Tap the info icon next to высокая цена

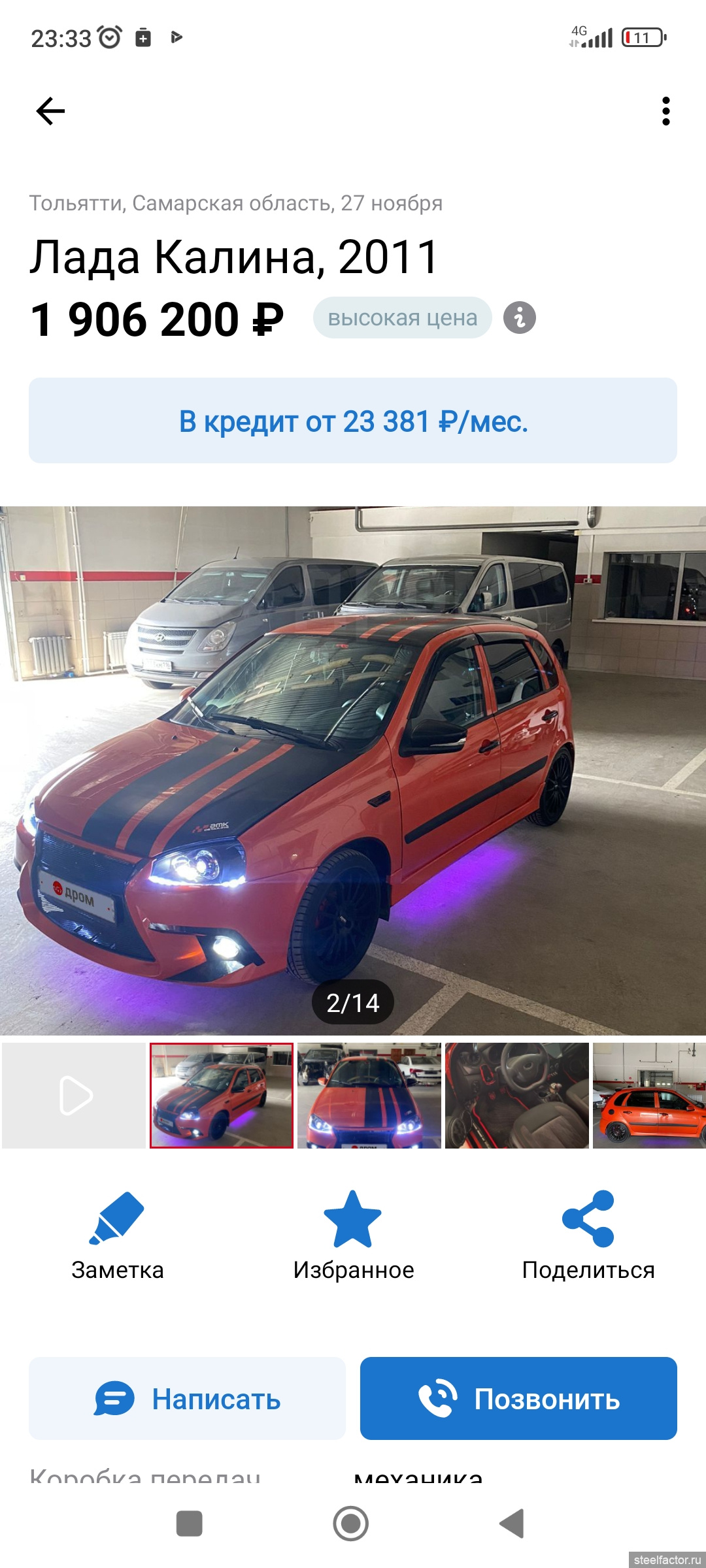point(520,318)
